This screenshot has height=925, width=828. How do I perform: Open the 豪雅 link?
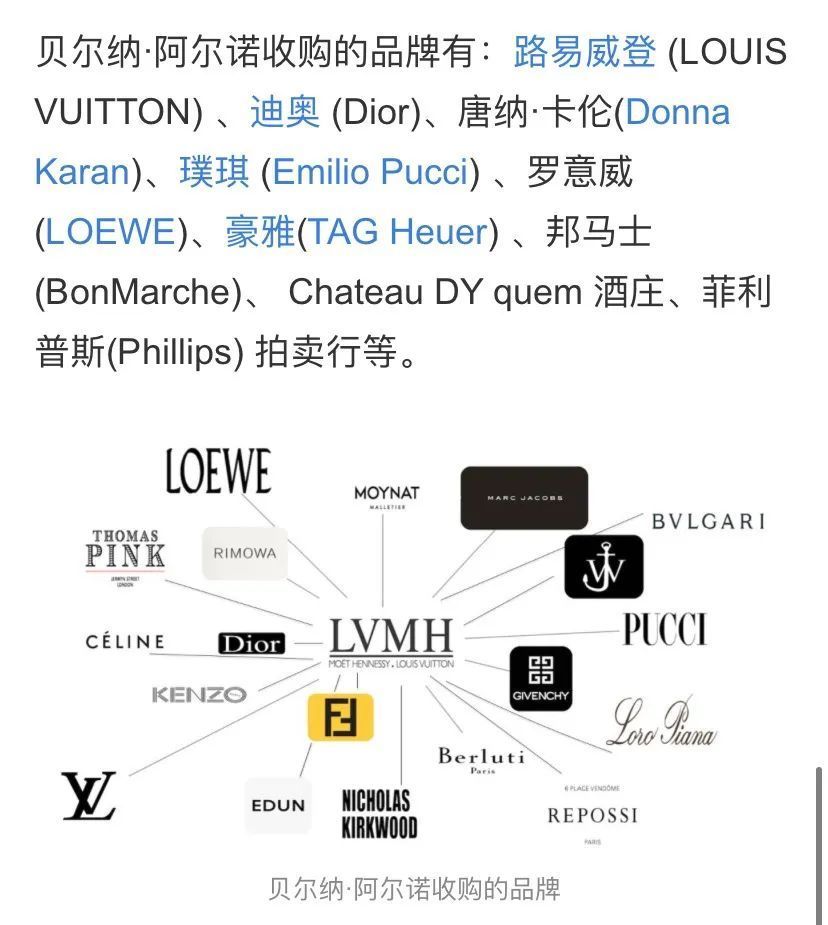pyautogui.click(x=260, y=232)
